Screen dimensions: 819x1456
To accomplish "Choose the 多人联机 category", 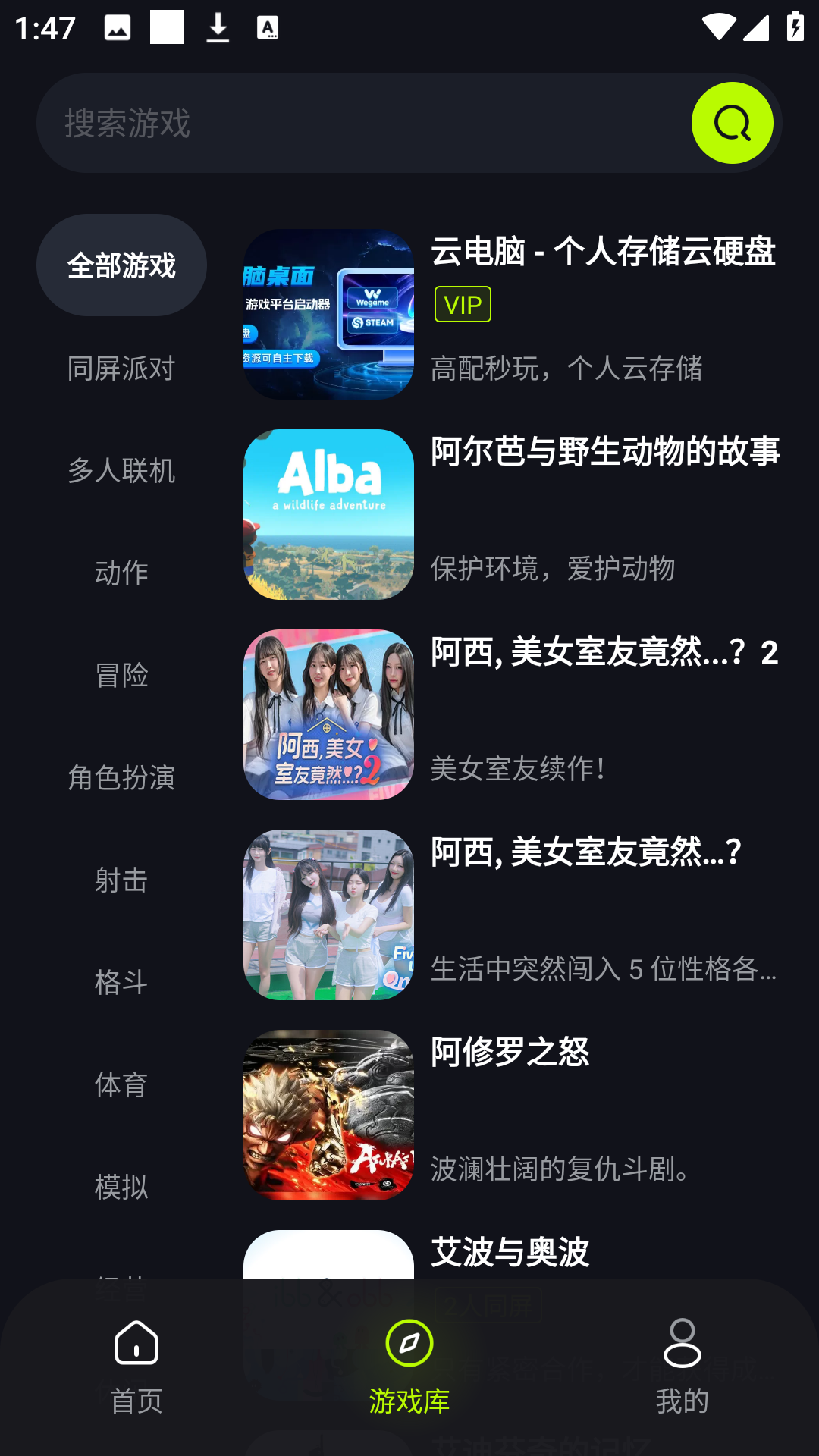I will coord(121,471).
